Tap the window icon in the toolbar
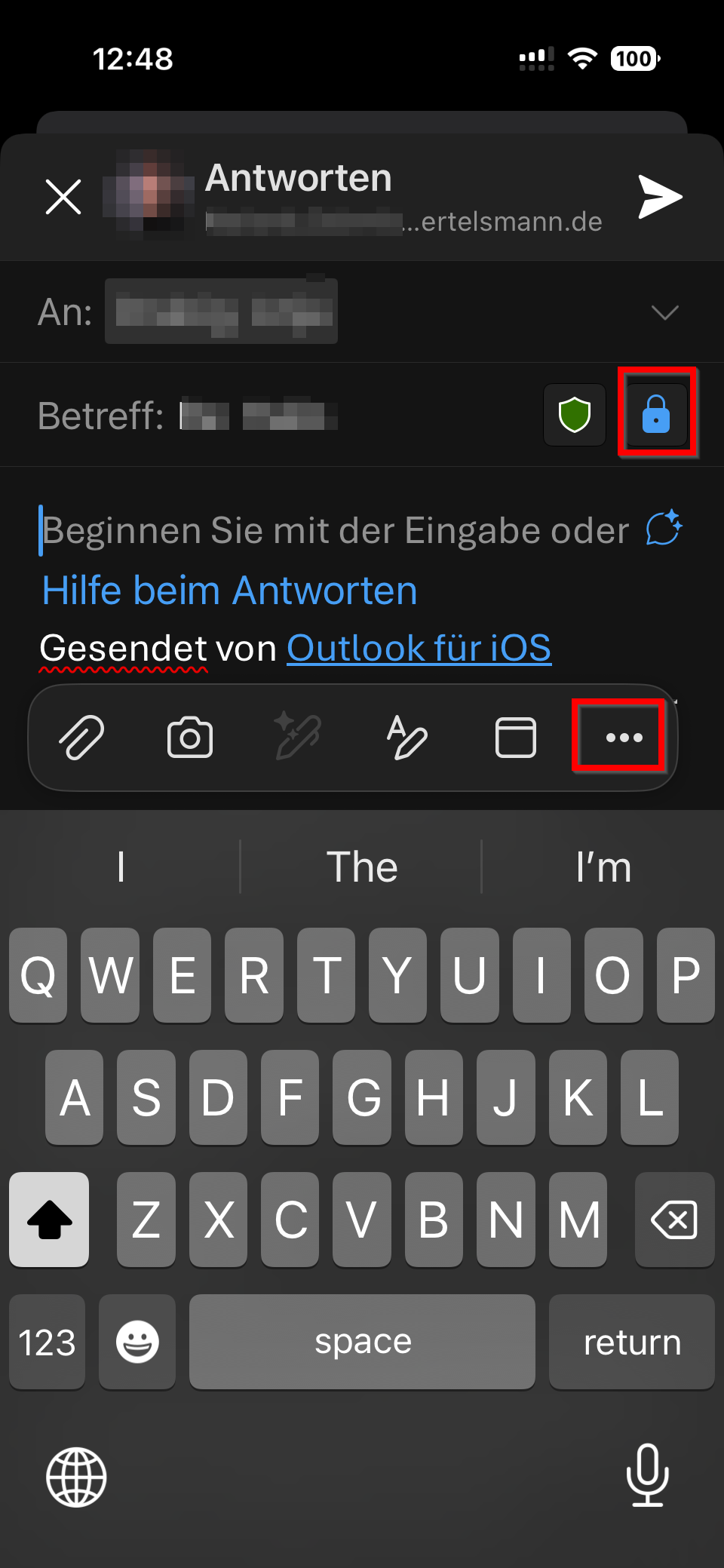724x1568 pixels. tap(516, 737)
